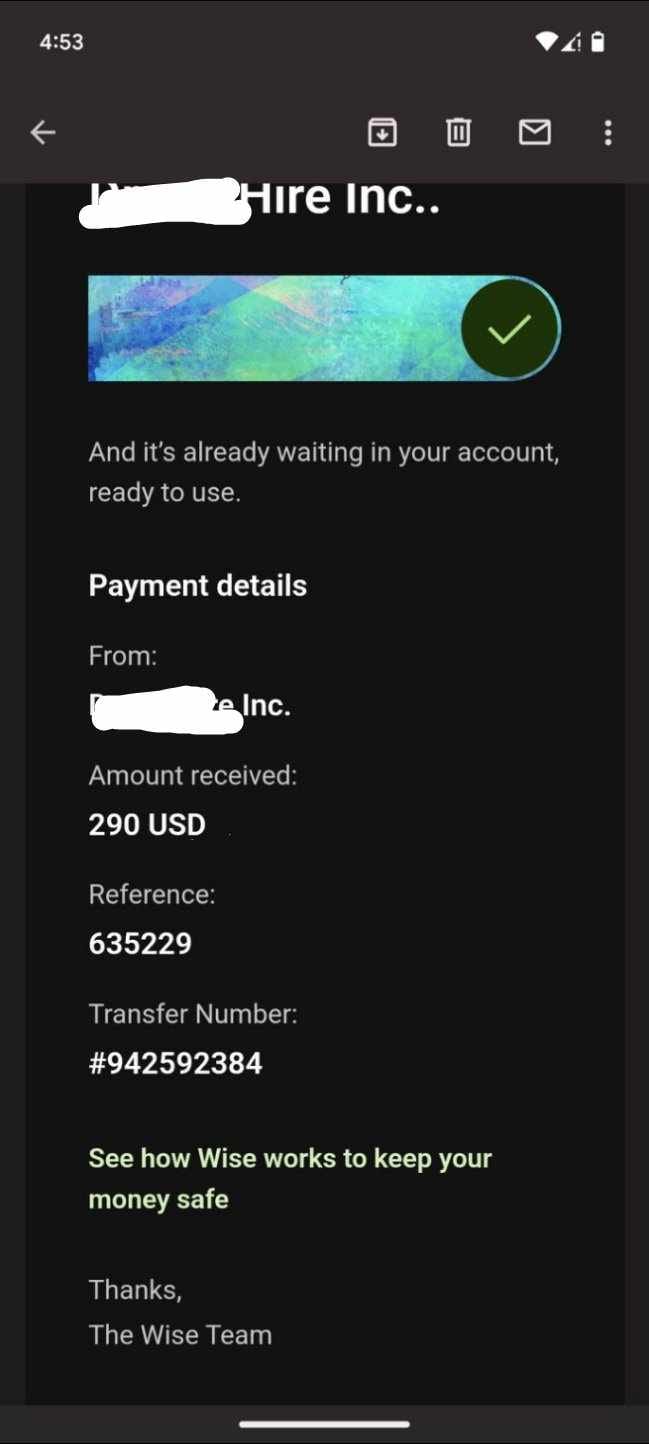Screen dimensions: 649x1444
Task: Go back to the inbox
Action: [43, 132]
